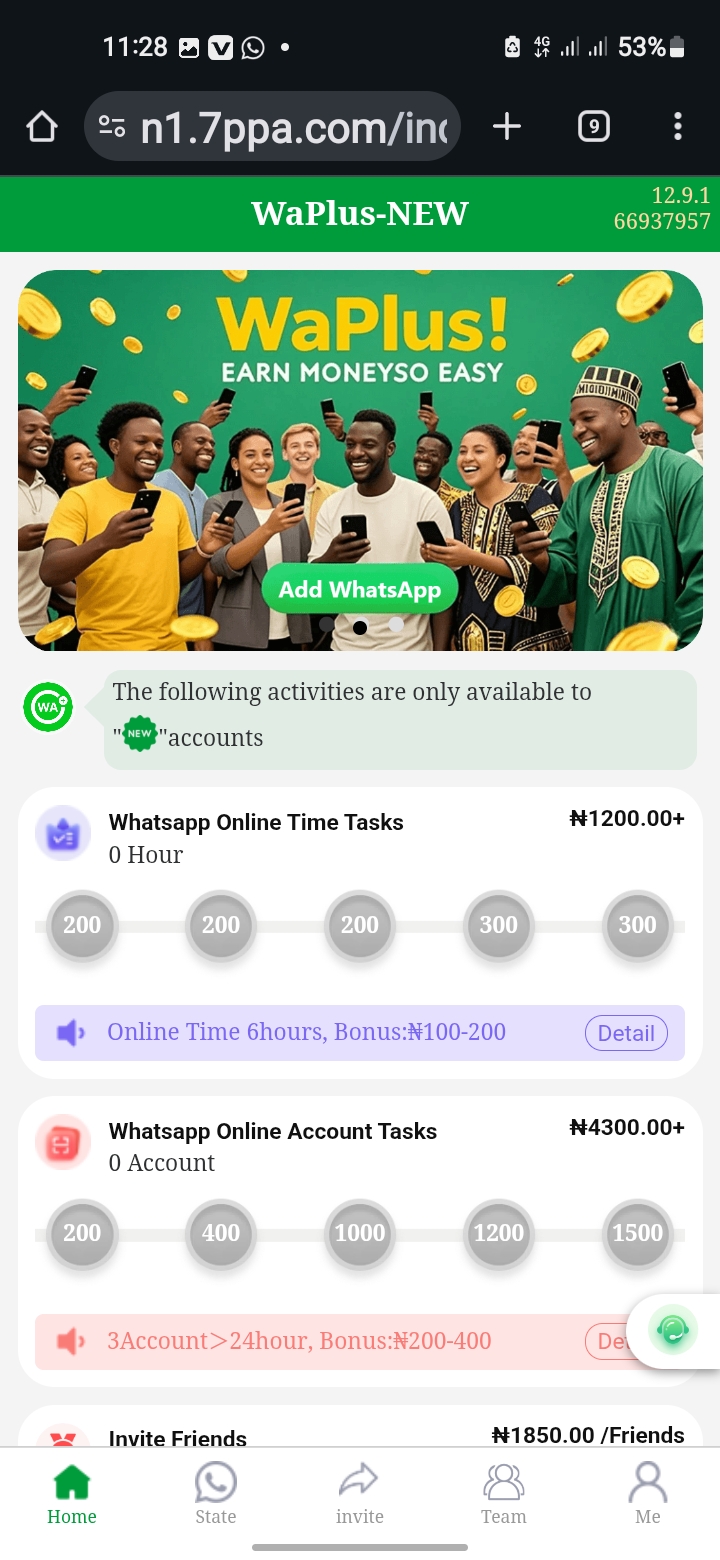Switch to the State tab
This screenshot has height=1560, width=720.
point(215,1495)
